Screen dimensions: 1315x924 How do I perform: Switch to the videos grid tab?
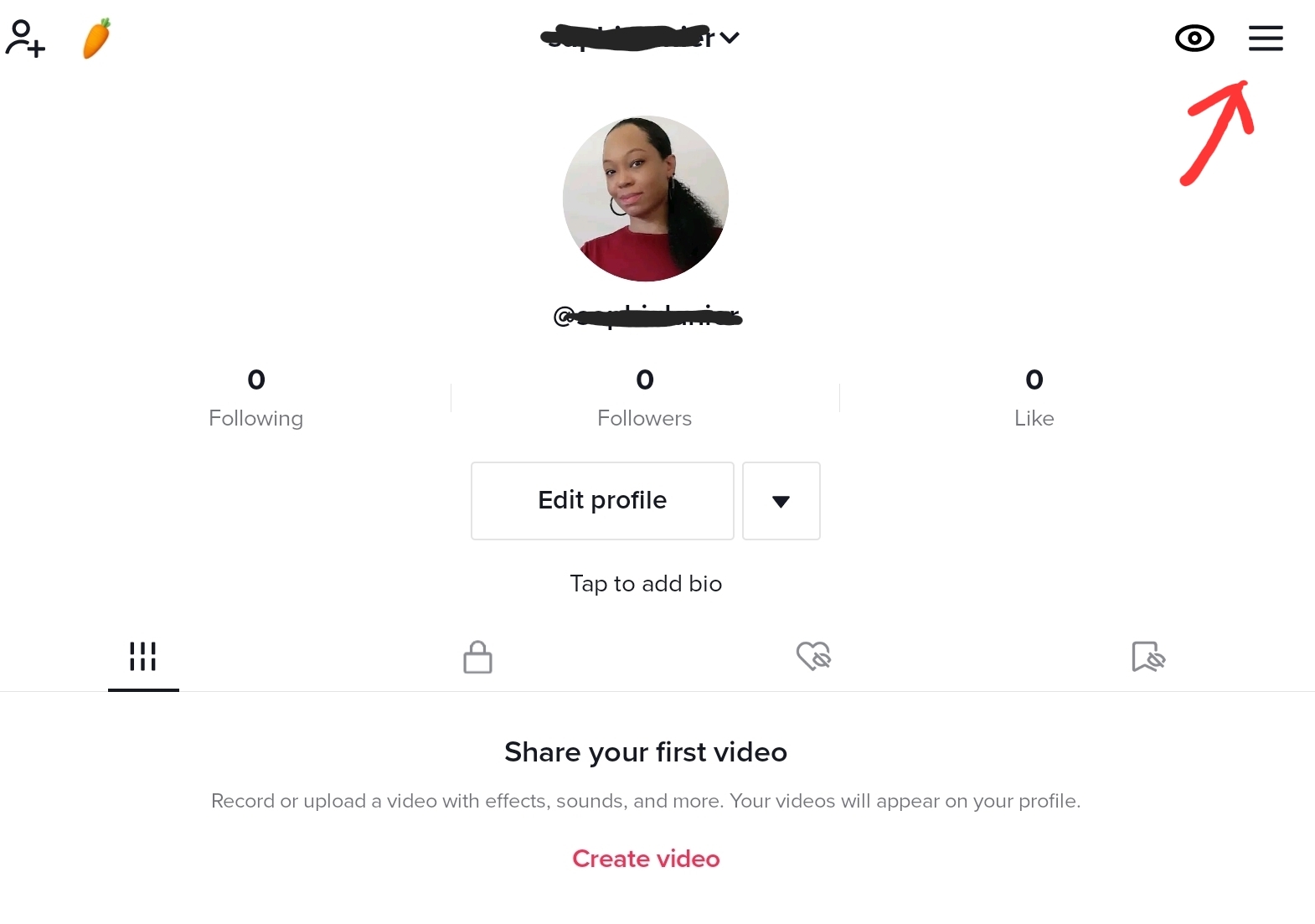pyautogui.click(x=143, y=657)
